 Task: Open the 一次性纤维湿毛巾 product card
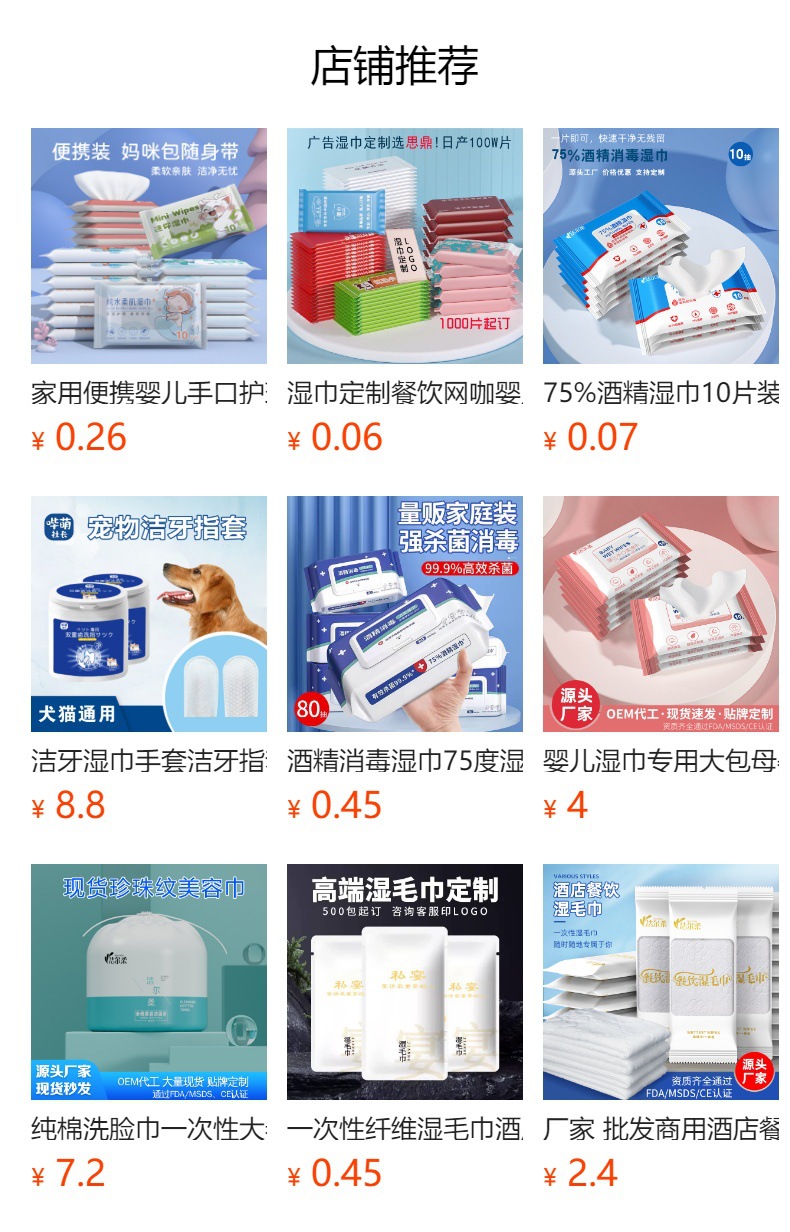coord(405,982)
